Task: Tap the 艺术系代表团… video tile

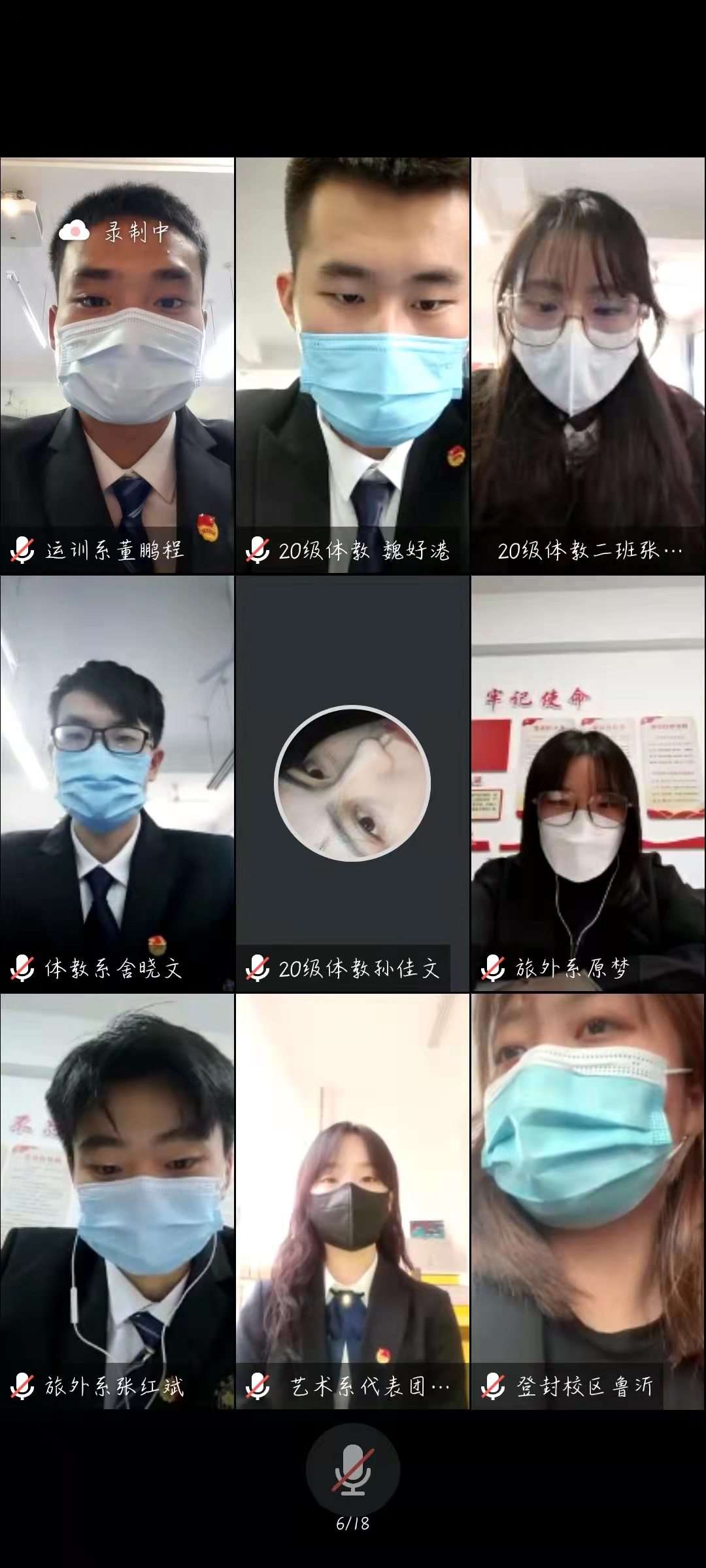Action: 353,1202
